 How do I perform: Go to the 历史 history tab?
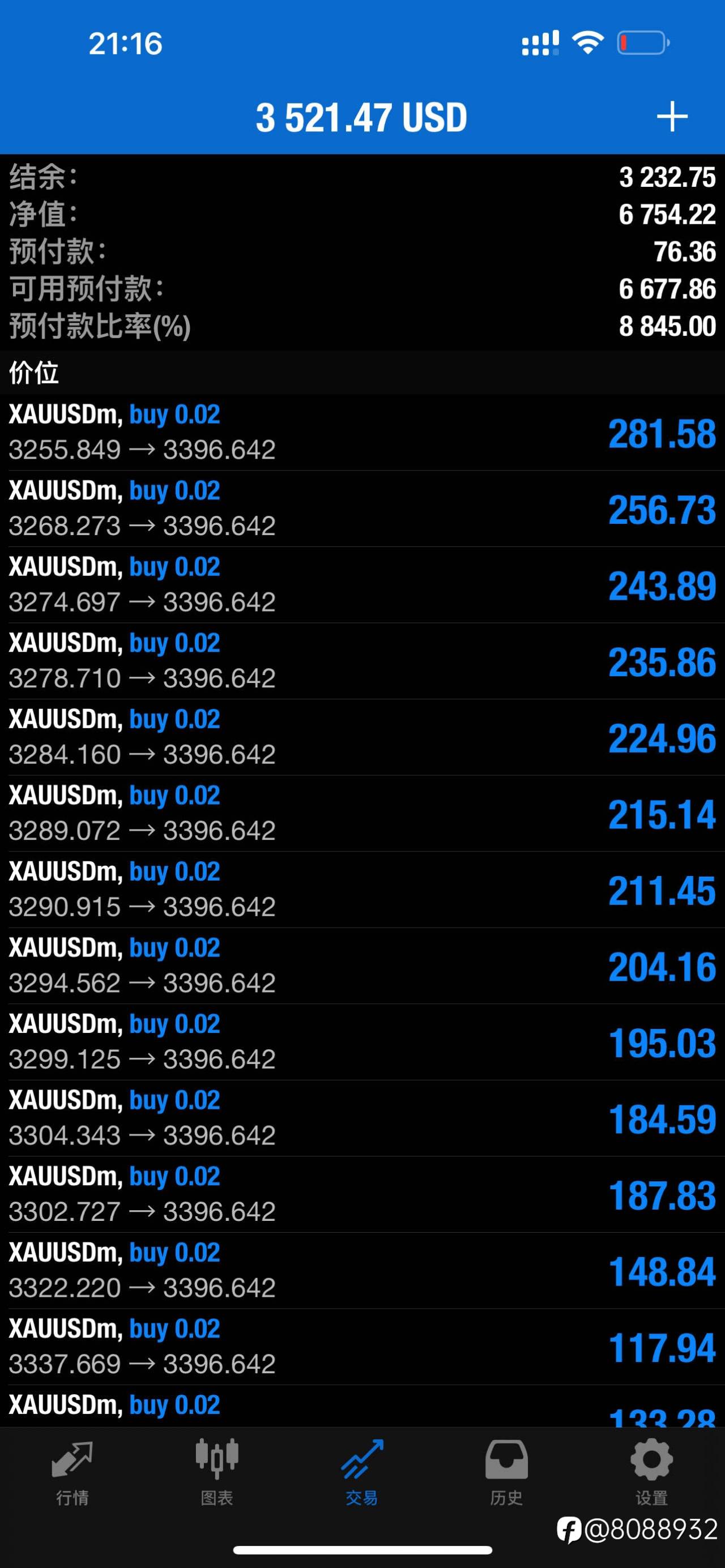[x=506, y=1472]
